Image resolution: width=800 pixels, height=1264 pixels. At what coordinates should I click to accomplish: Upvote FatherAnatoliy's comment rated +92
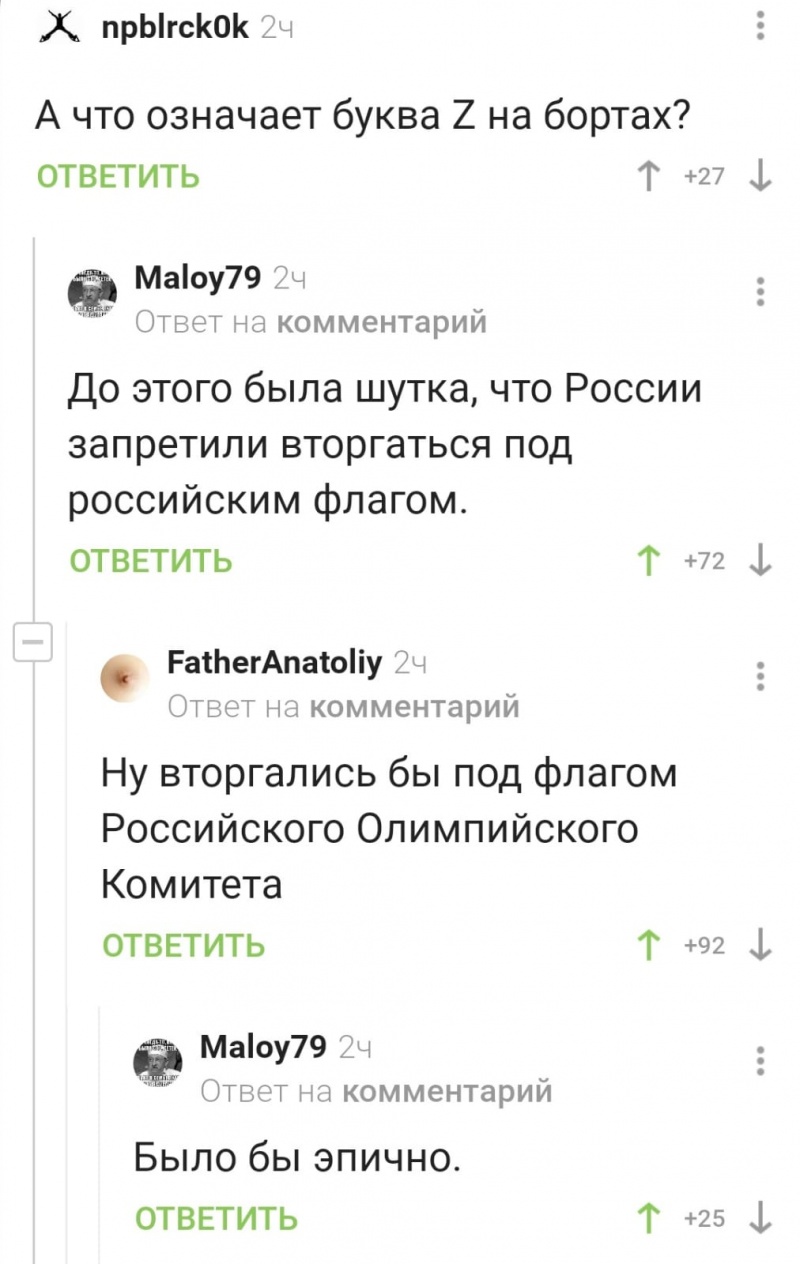[651, 945]
